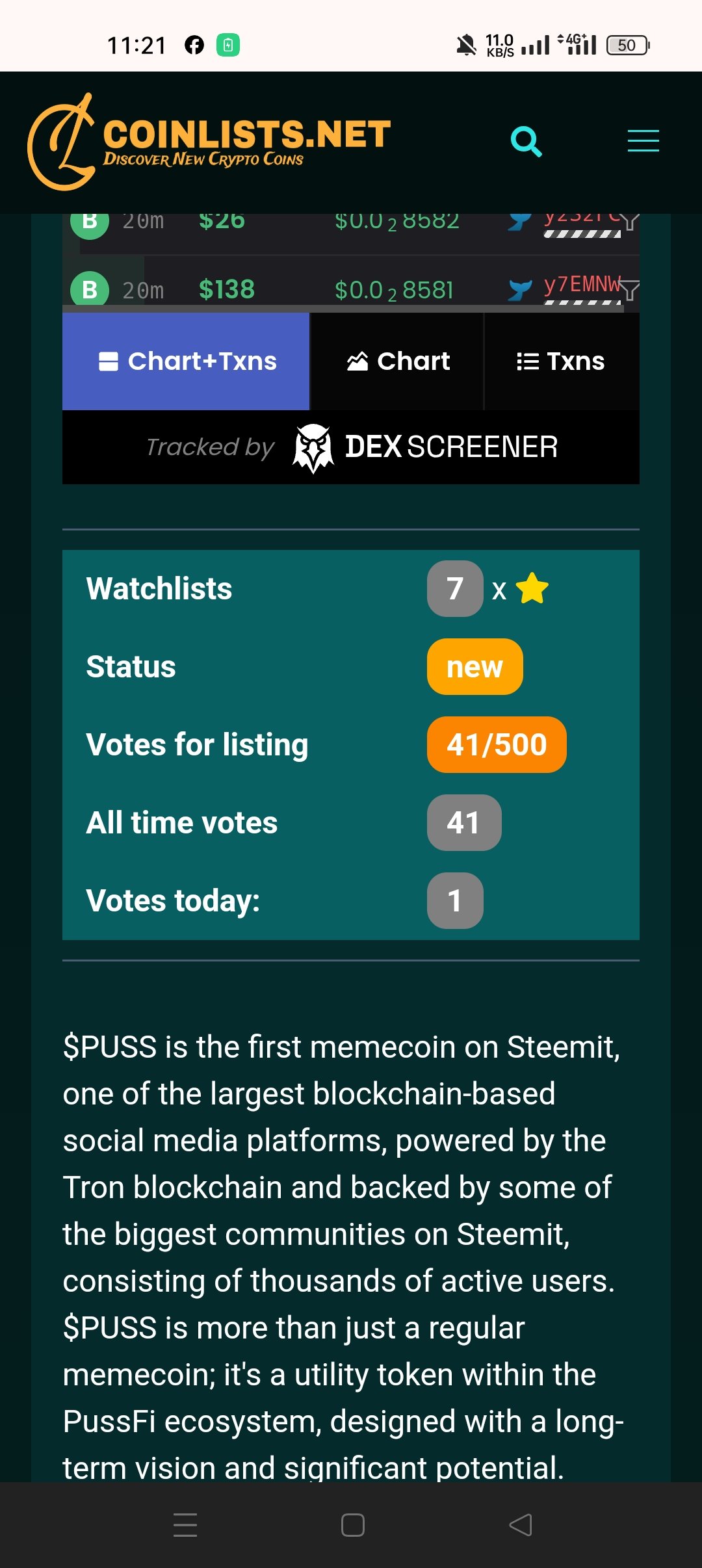702x1568 pixels.
Task: Tap the watchlist star icon
Action: pyautogui.click(x=532, y=588)
